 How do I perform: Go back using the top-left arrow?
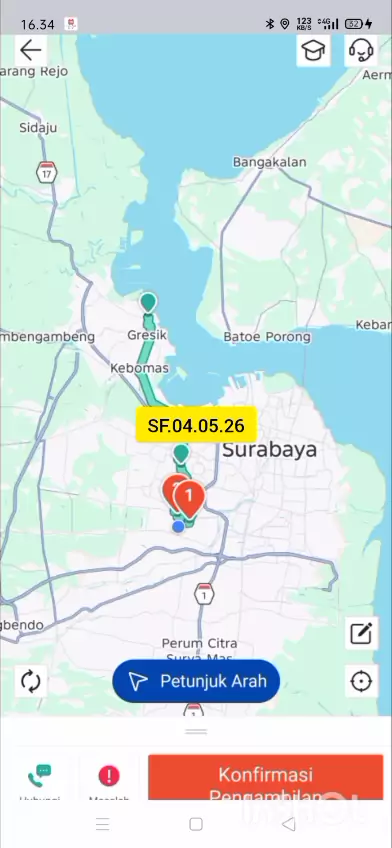(x=30, y=50)
